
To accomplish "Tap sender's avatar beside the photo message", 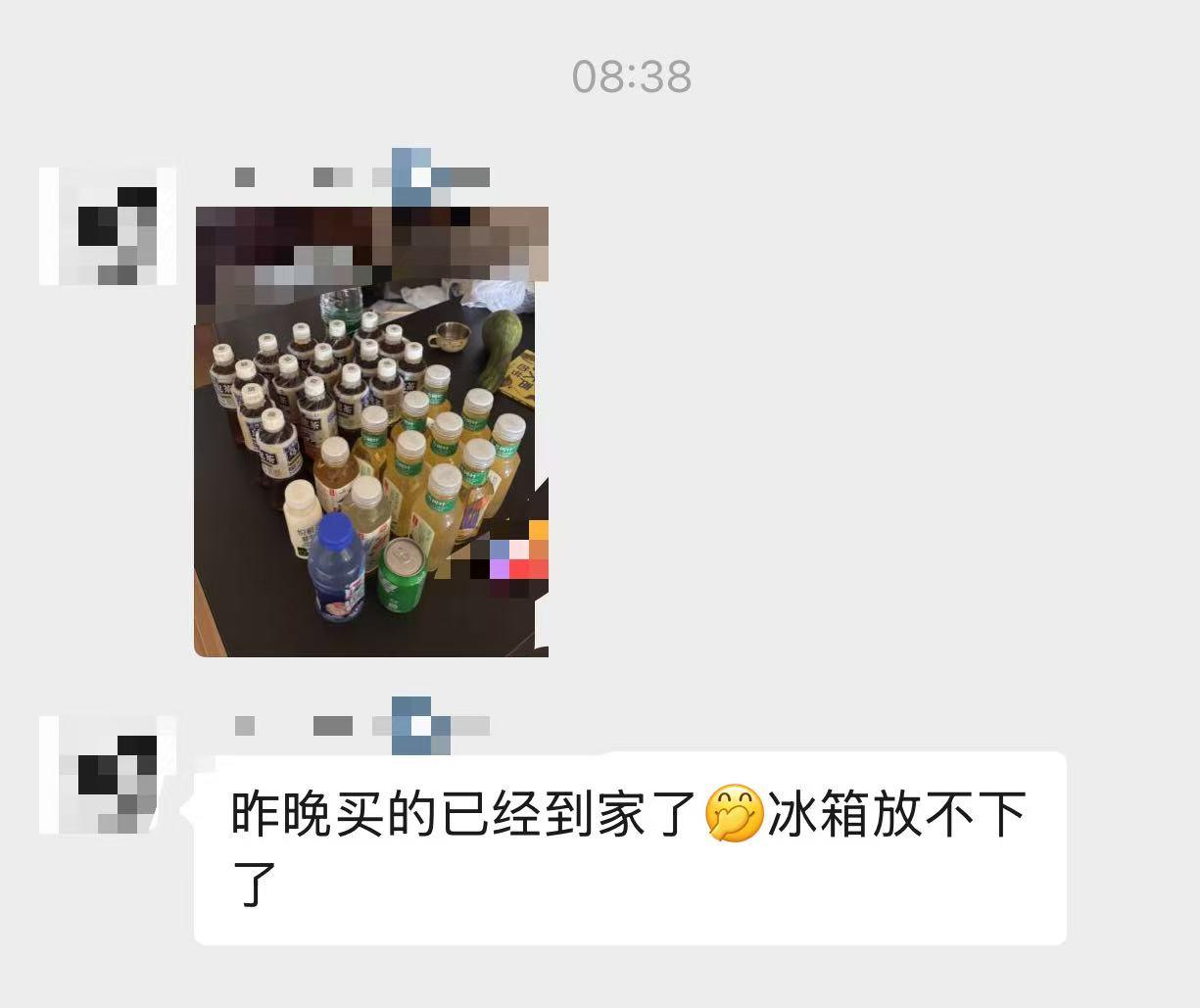I will 108,226.
